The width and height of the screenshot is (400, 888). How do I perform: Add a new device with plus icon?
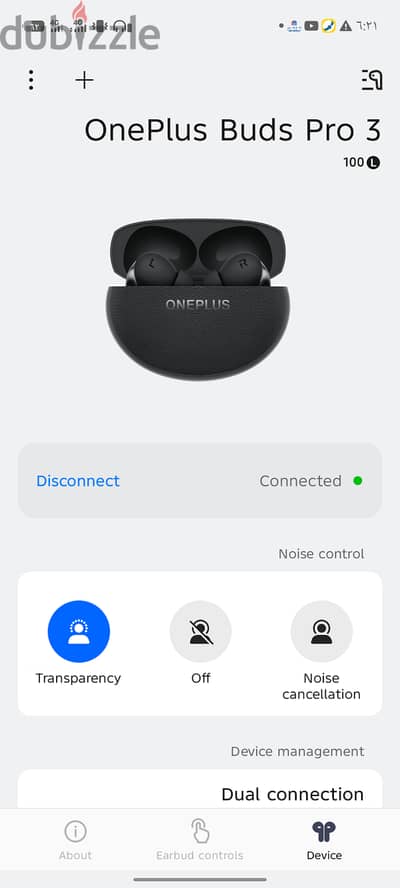tap(84, 80)
